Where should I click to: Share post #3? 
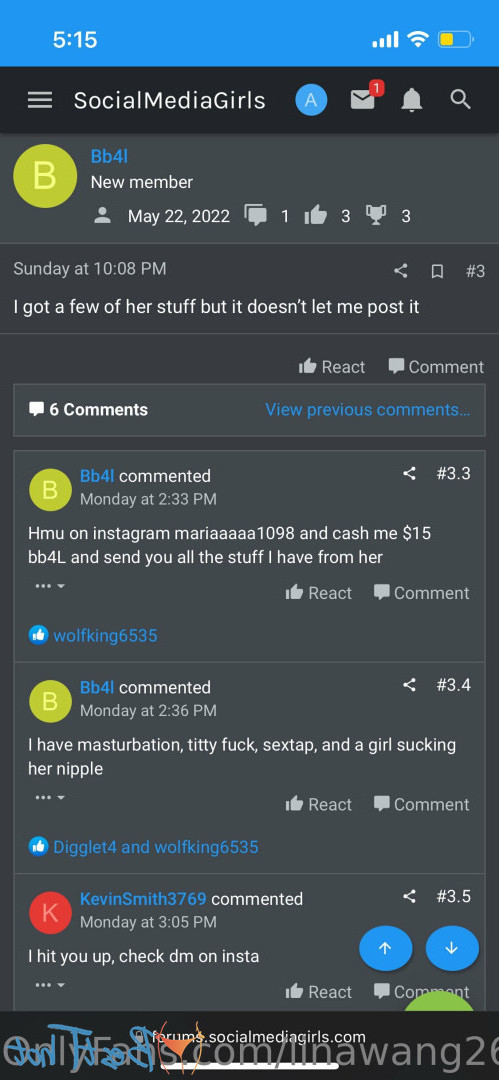400,271
